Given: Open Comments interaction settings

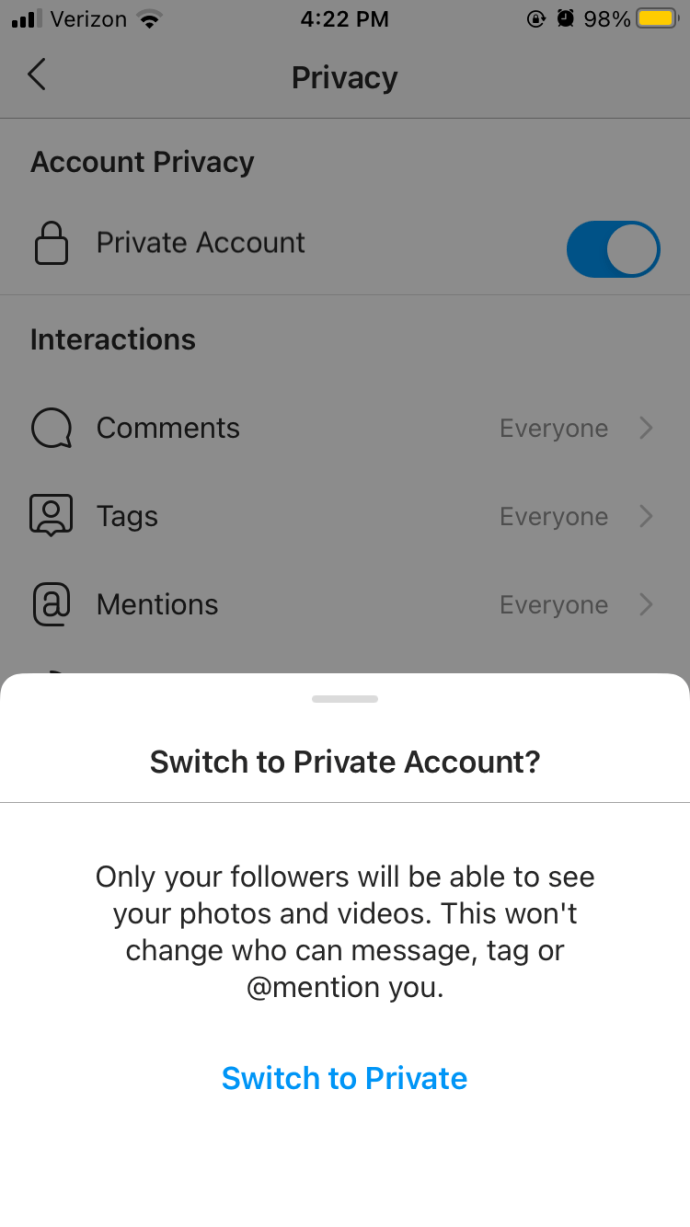Looking at the screenshot, I should tap(344, 428).
